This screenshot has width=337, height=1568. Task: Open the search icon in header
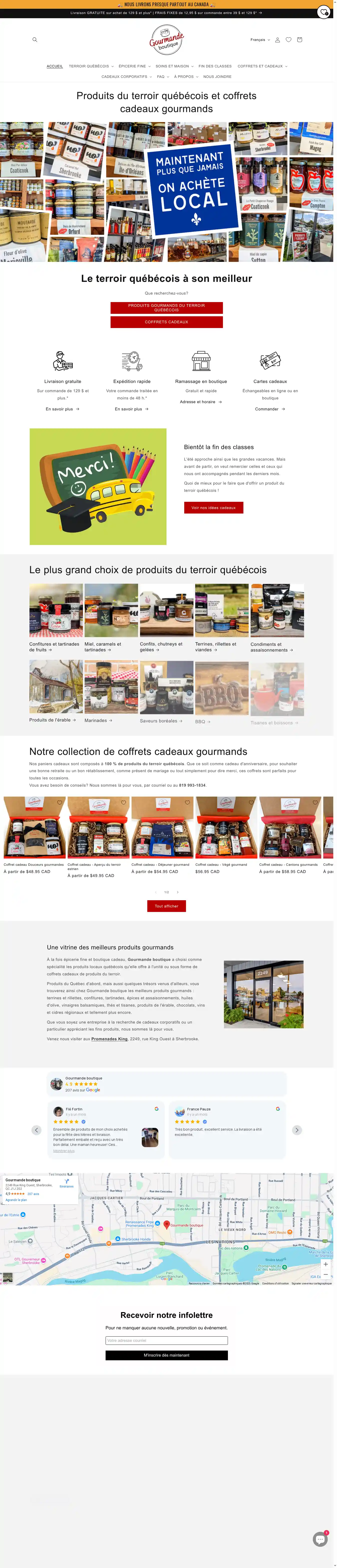tap(35, 39)
